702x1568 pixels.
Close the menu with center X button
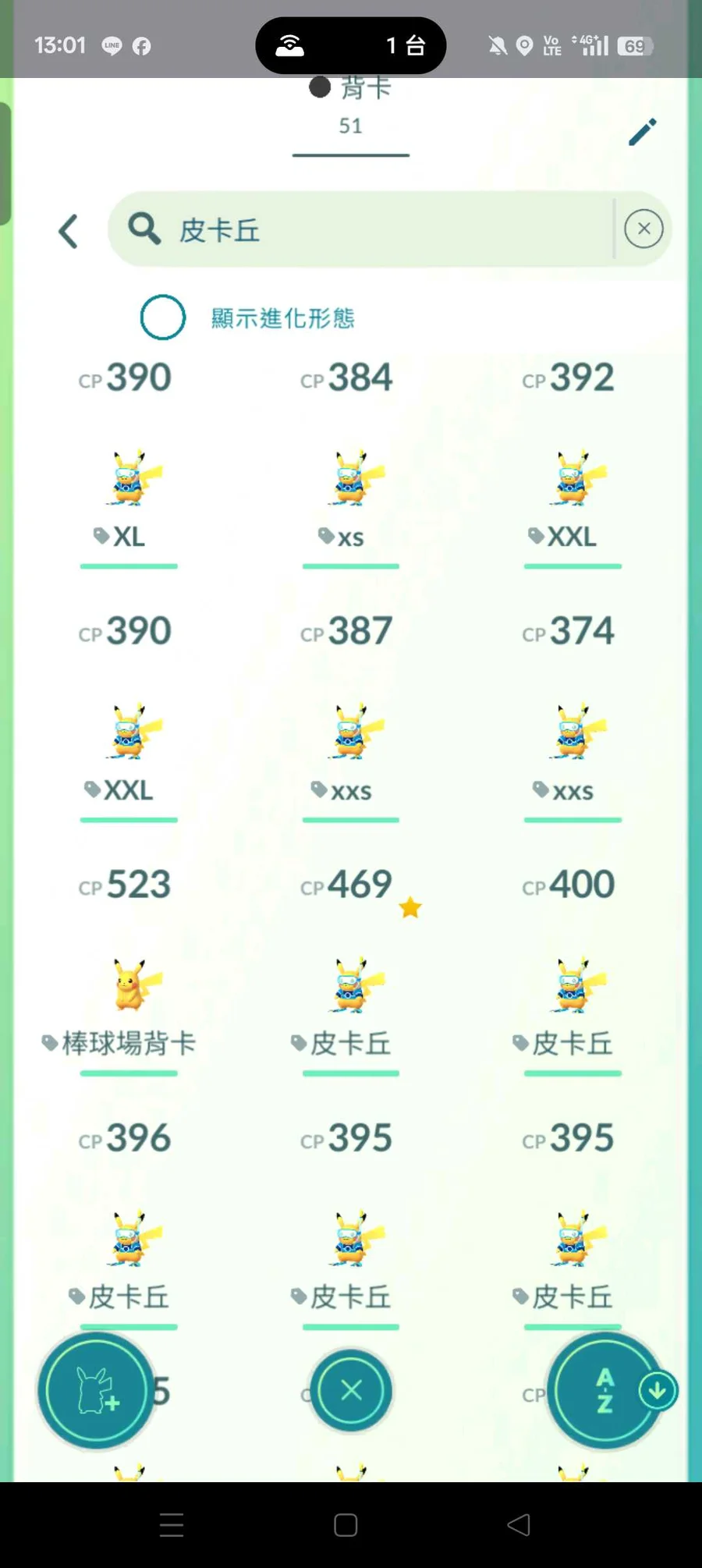click(351, 1390)
